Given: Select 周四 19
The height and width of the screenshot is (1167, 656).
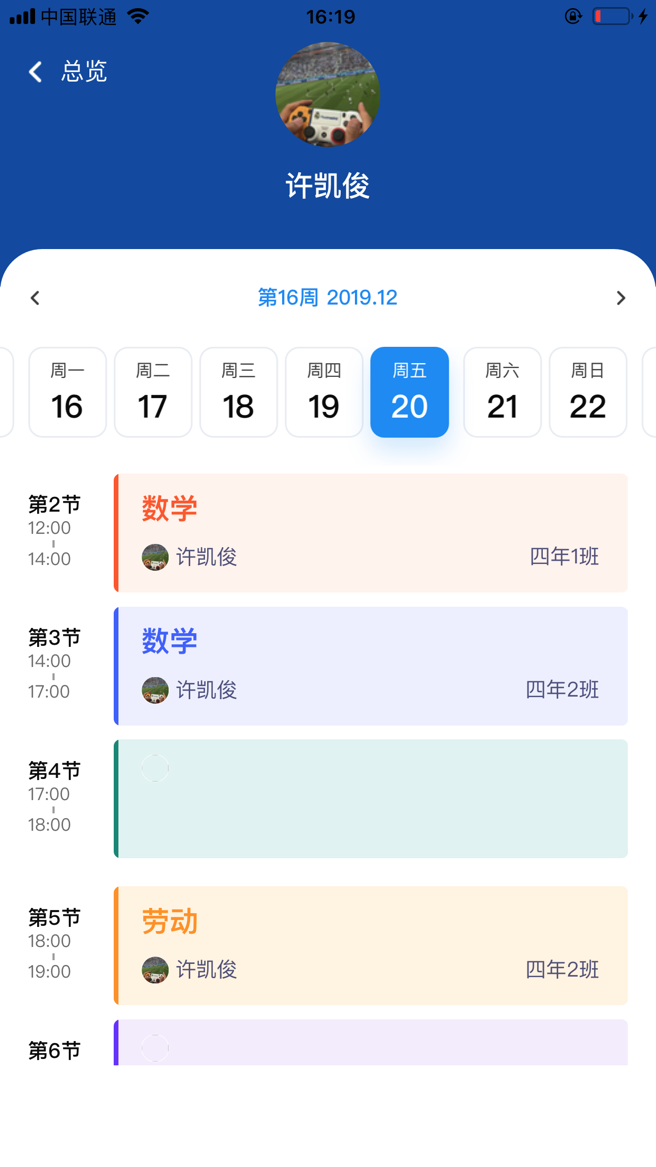Looking at the screenshot, I should (x=324, y=392).
